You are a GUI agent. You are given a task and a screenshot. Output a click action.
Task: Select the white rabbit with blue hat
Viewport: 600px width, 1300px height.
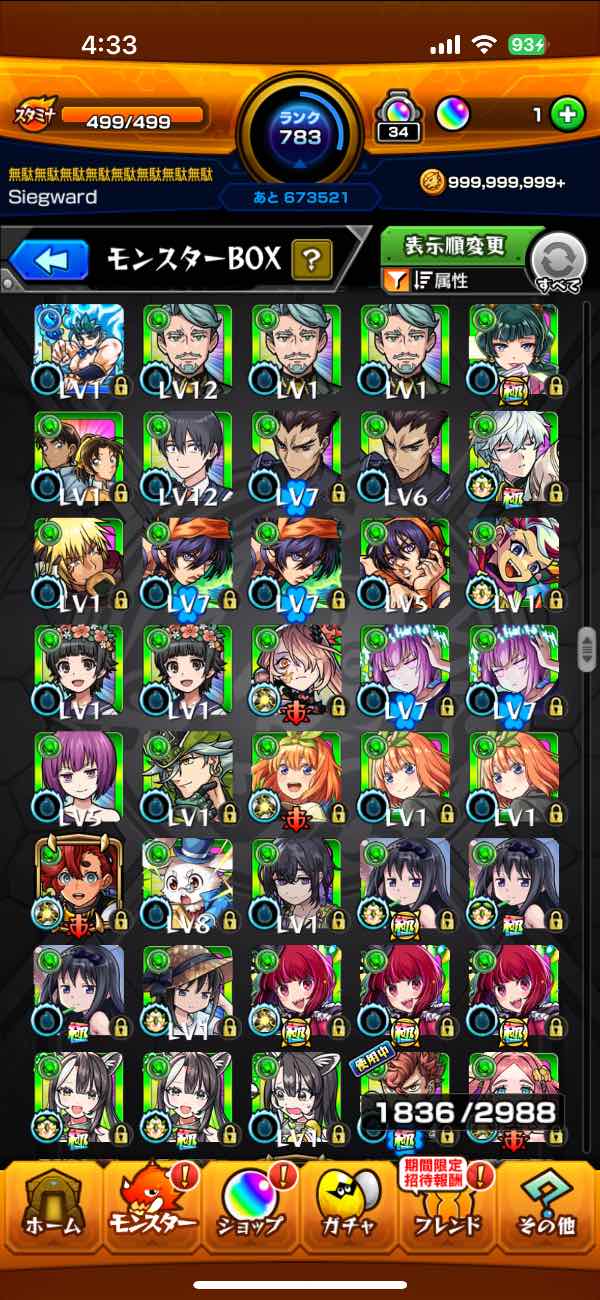coord(187,884)
